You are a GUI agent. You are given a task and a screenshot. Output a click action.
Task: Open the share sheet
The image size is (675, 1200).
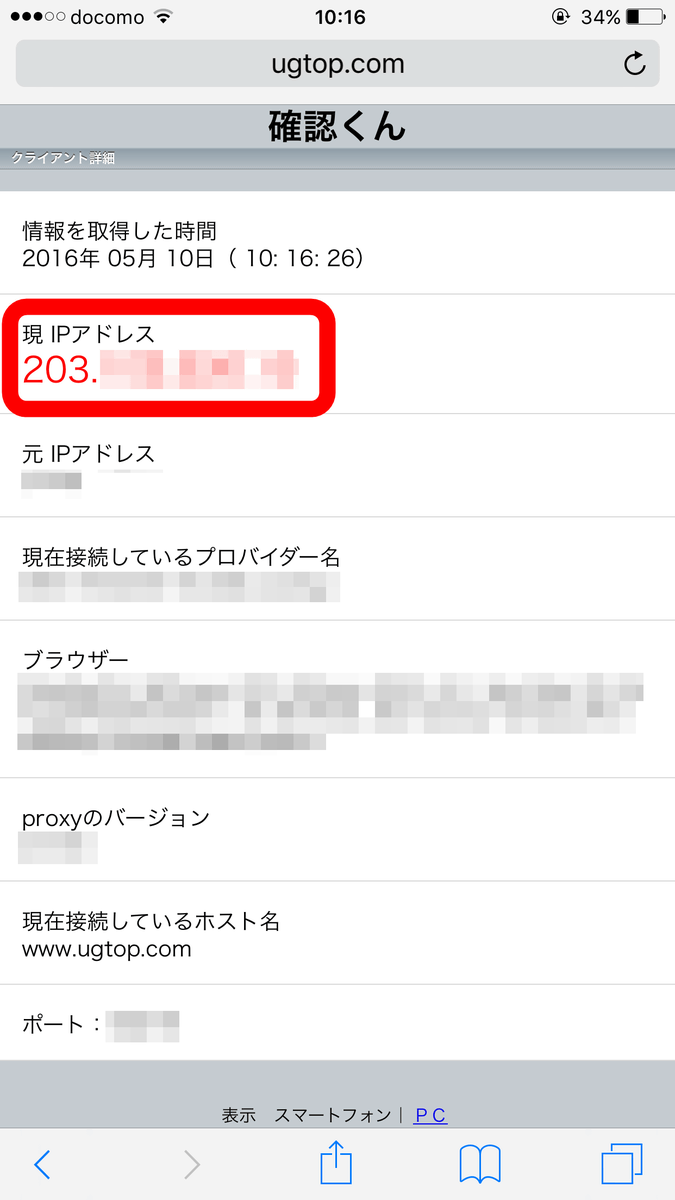click(337, 1162)
